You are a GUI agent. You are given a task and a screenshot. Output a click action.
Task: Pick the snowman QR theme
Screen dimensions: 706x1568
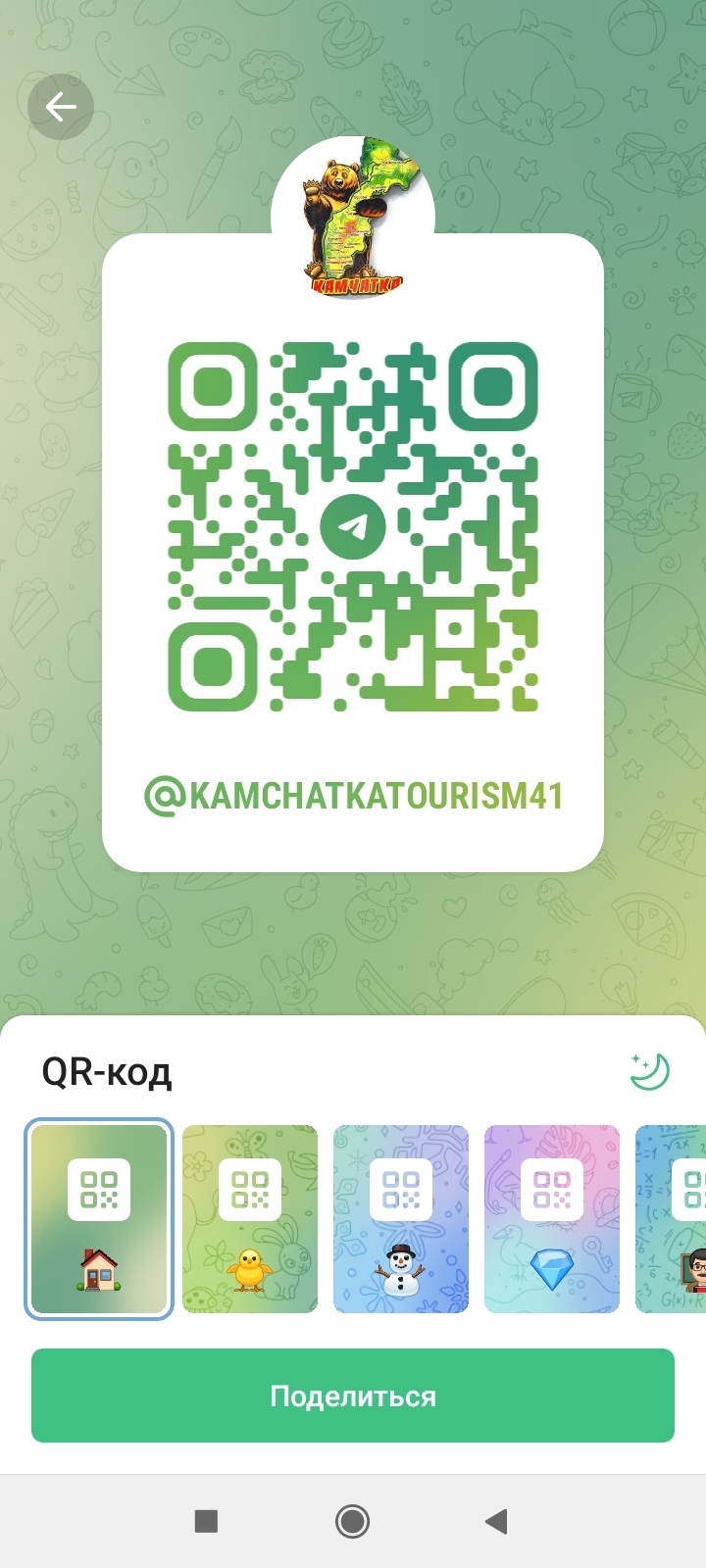tap(401, 1218)
